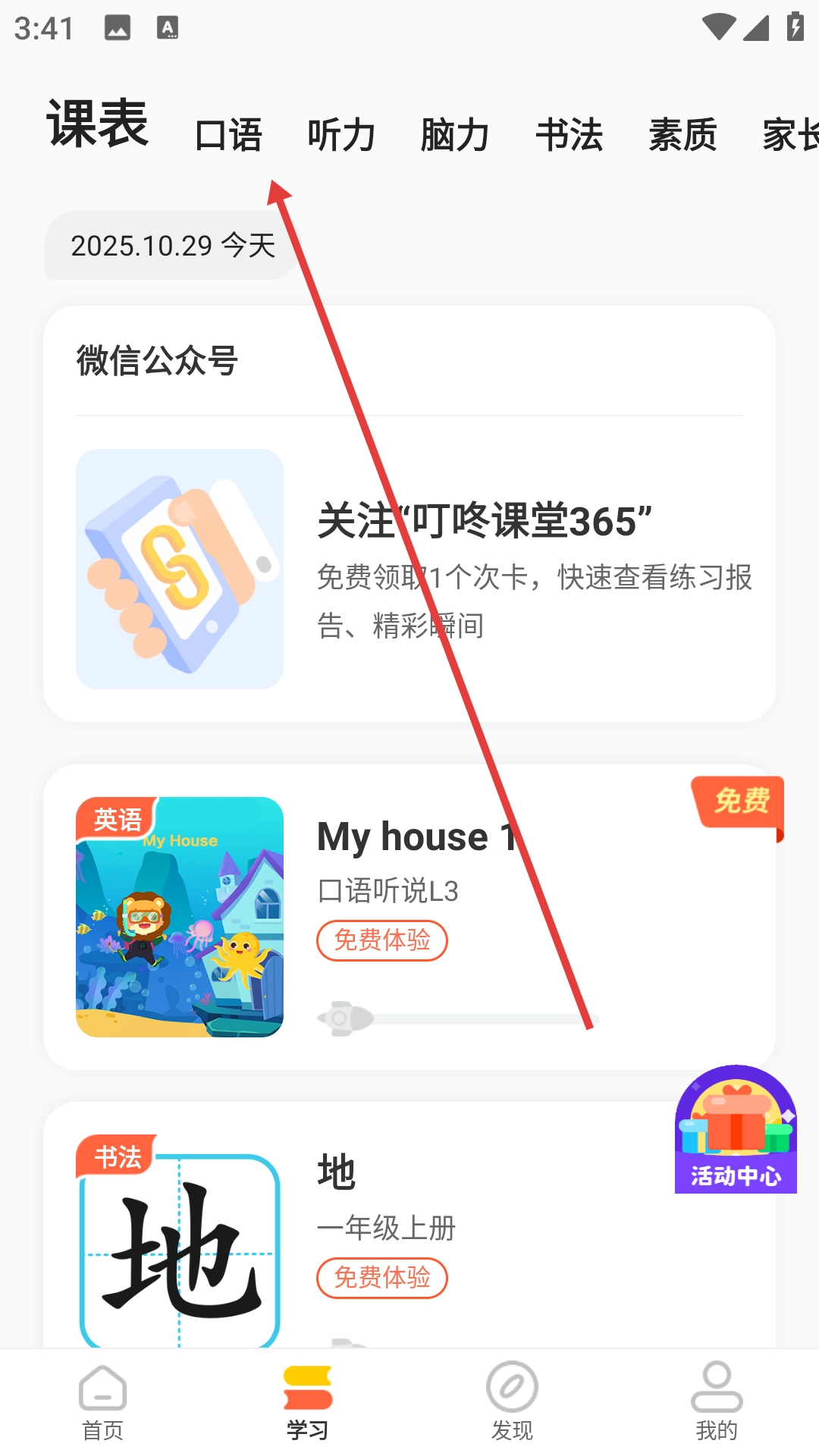Open the 脑力 tab

(455, 136)
